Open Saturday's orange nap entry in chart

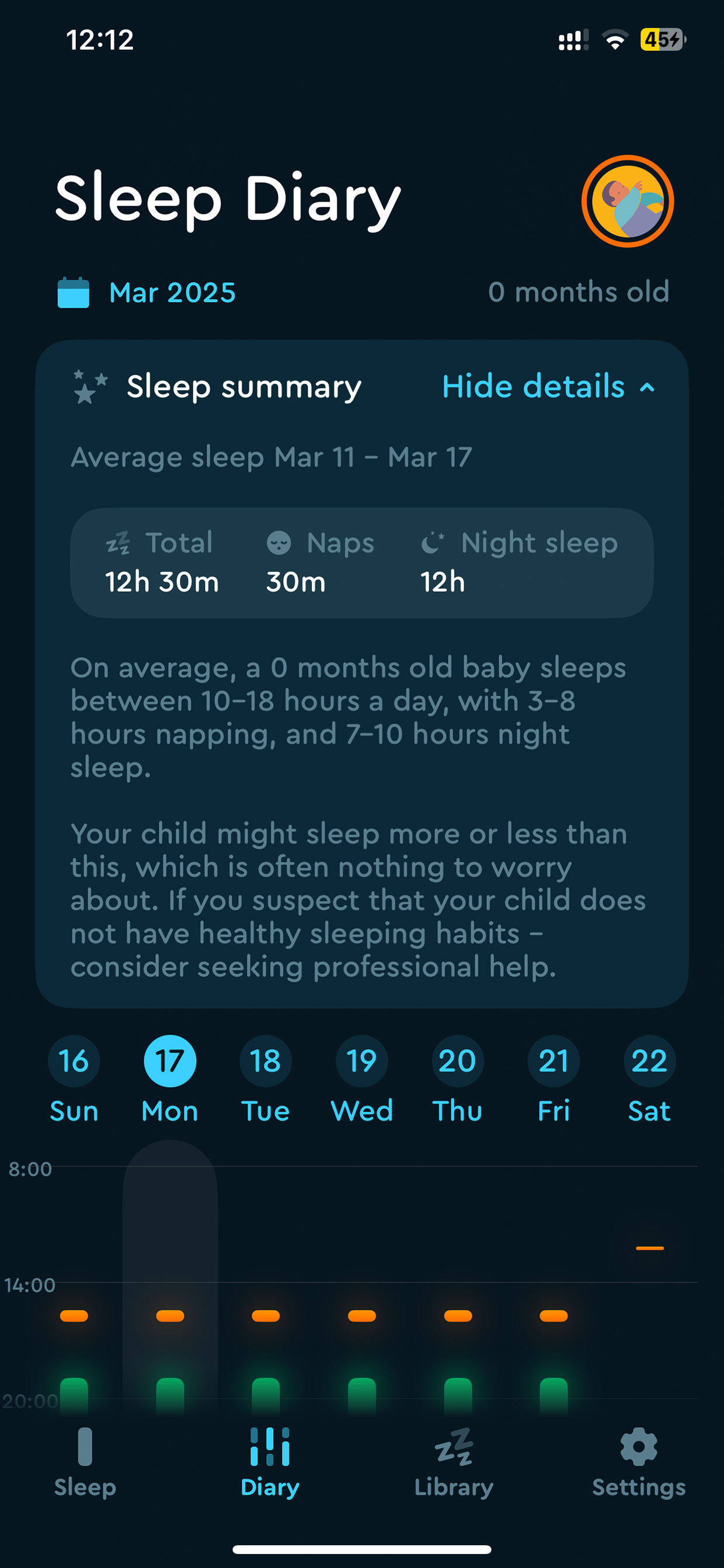tap(649, 1248)
